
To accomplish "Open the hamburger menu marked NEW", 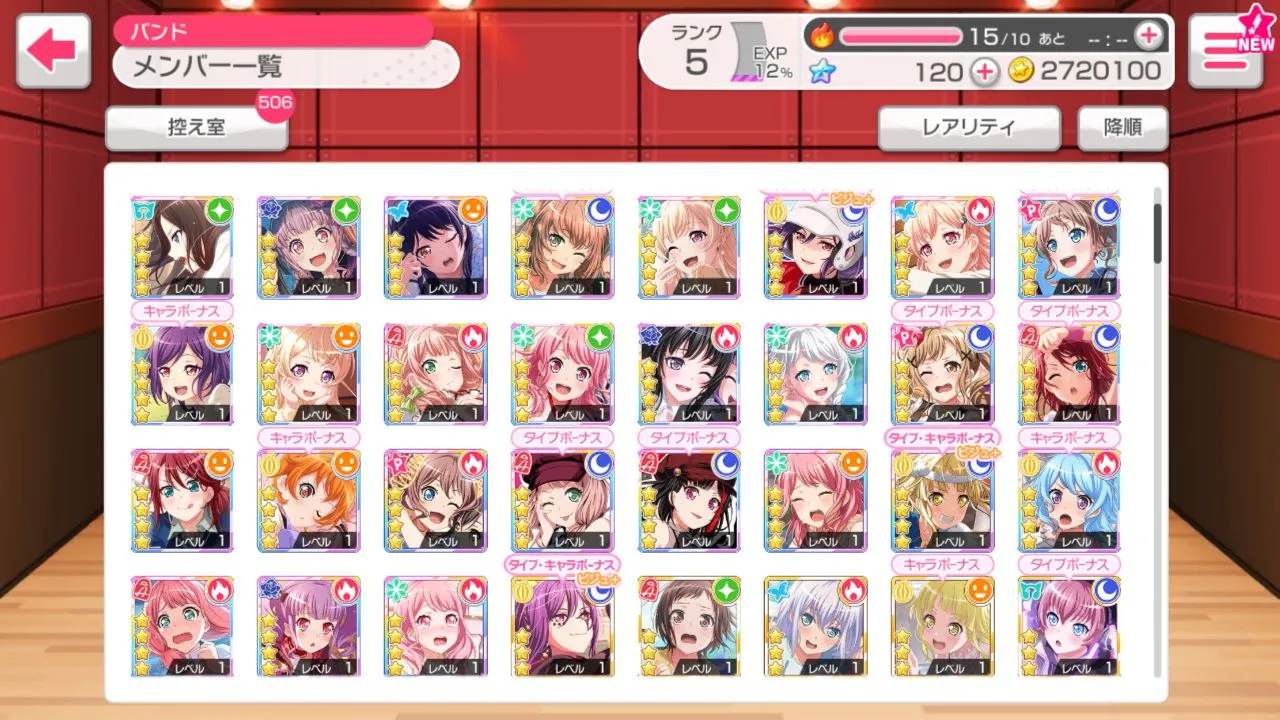I will click(x=1224, y=51).
